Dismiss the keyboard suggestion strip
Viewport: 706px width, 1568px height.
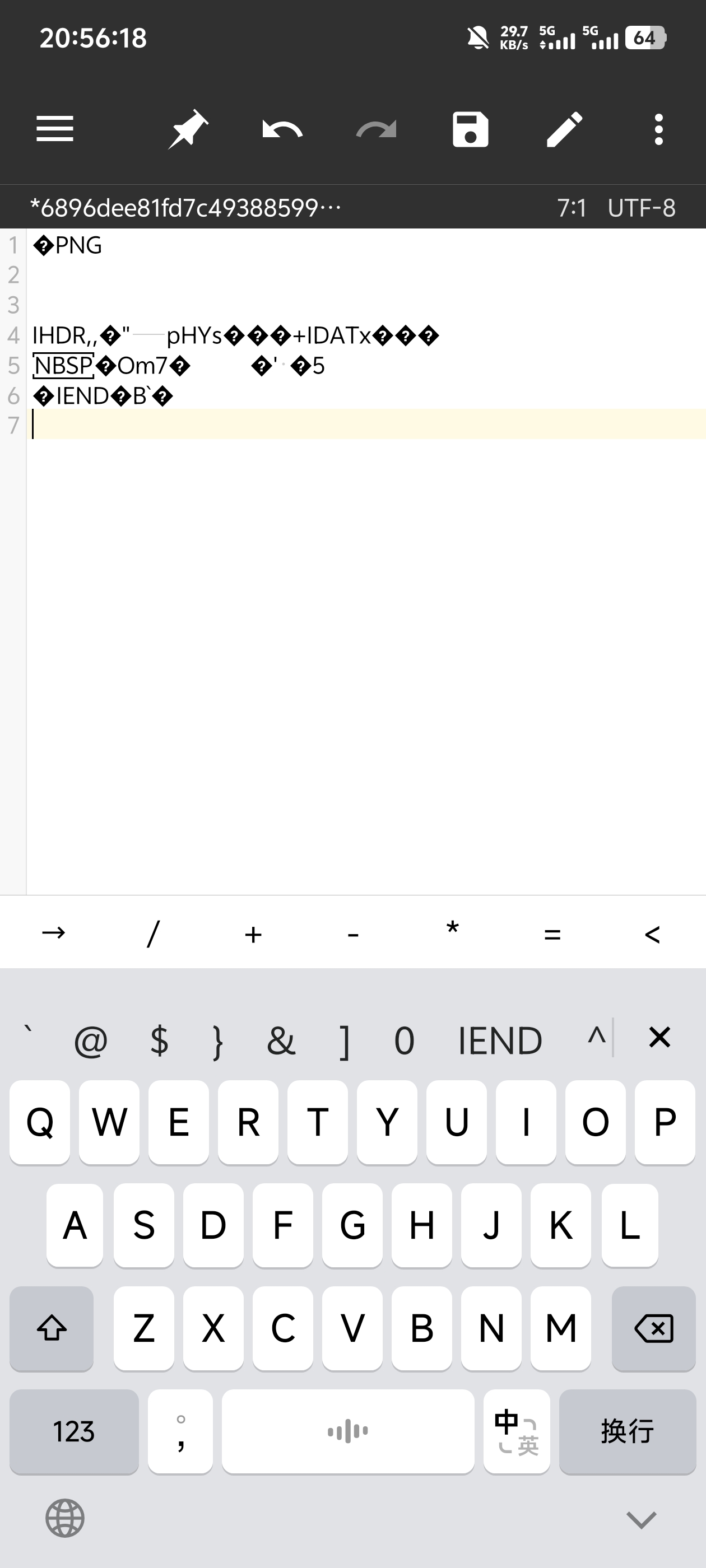point(659,1037)
